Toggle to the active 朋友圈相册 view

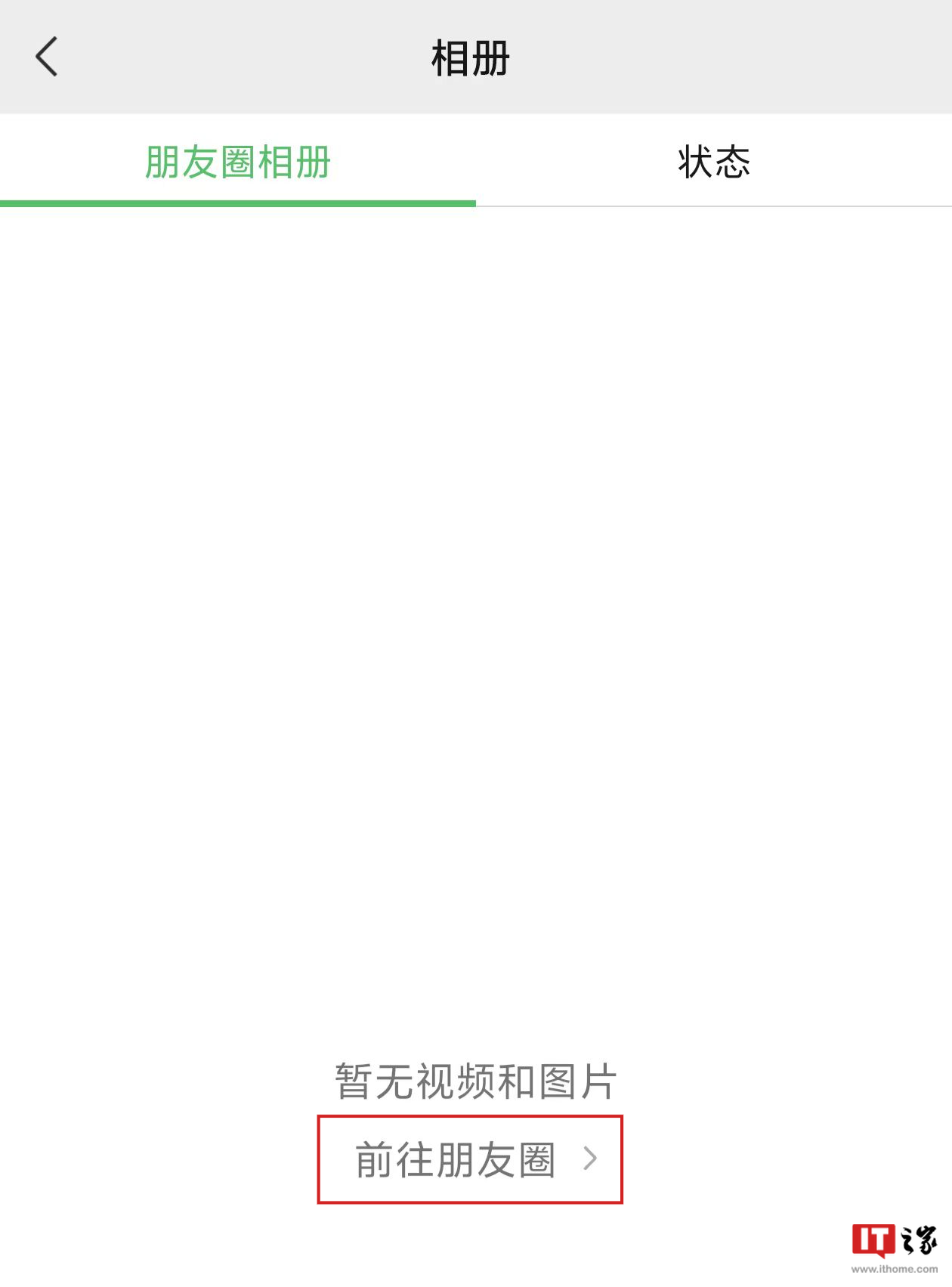(x=237, y=160)
